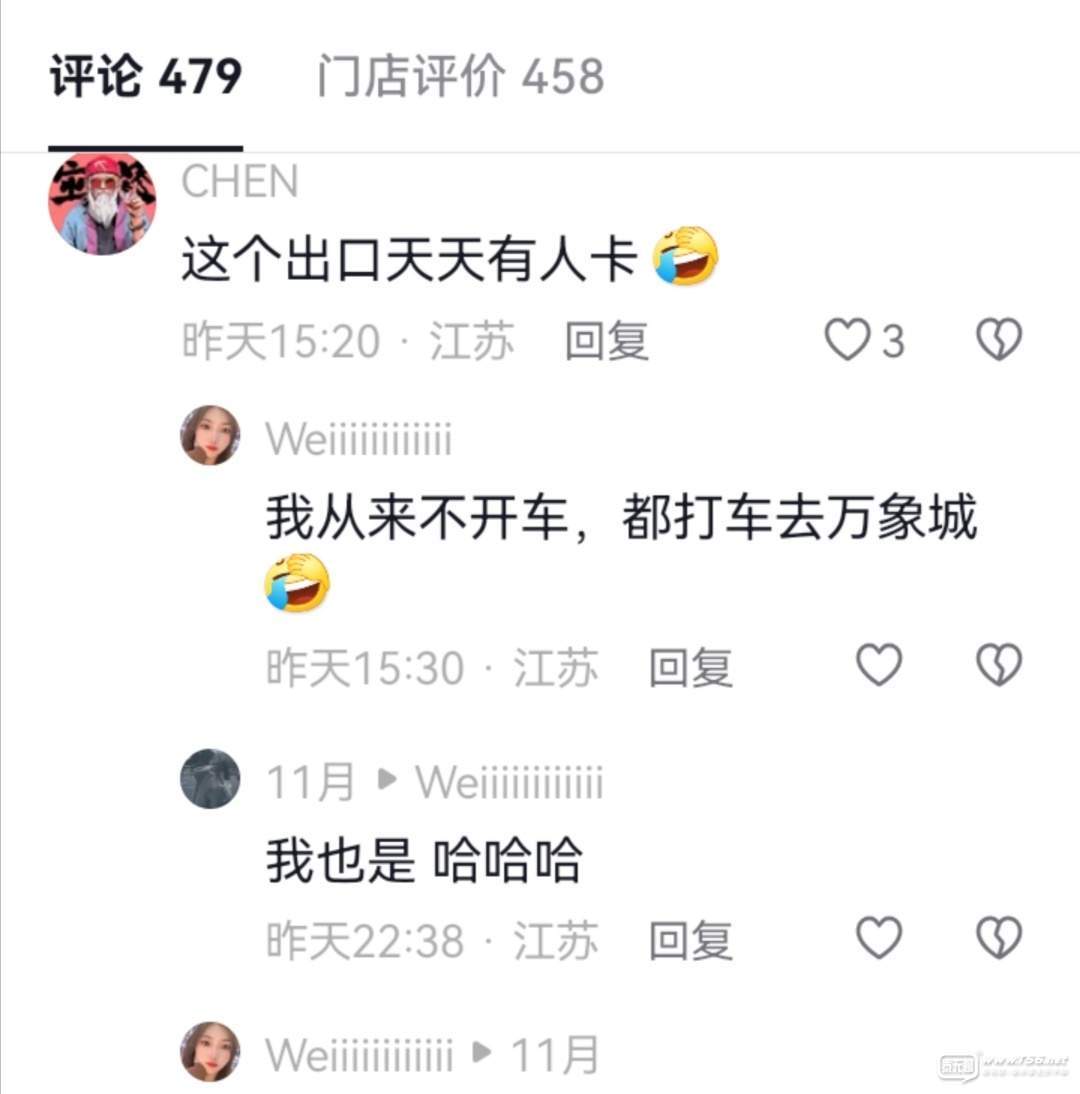Switch to the 门店评价 458 tab

(460, 78)
